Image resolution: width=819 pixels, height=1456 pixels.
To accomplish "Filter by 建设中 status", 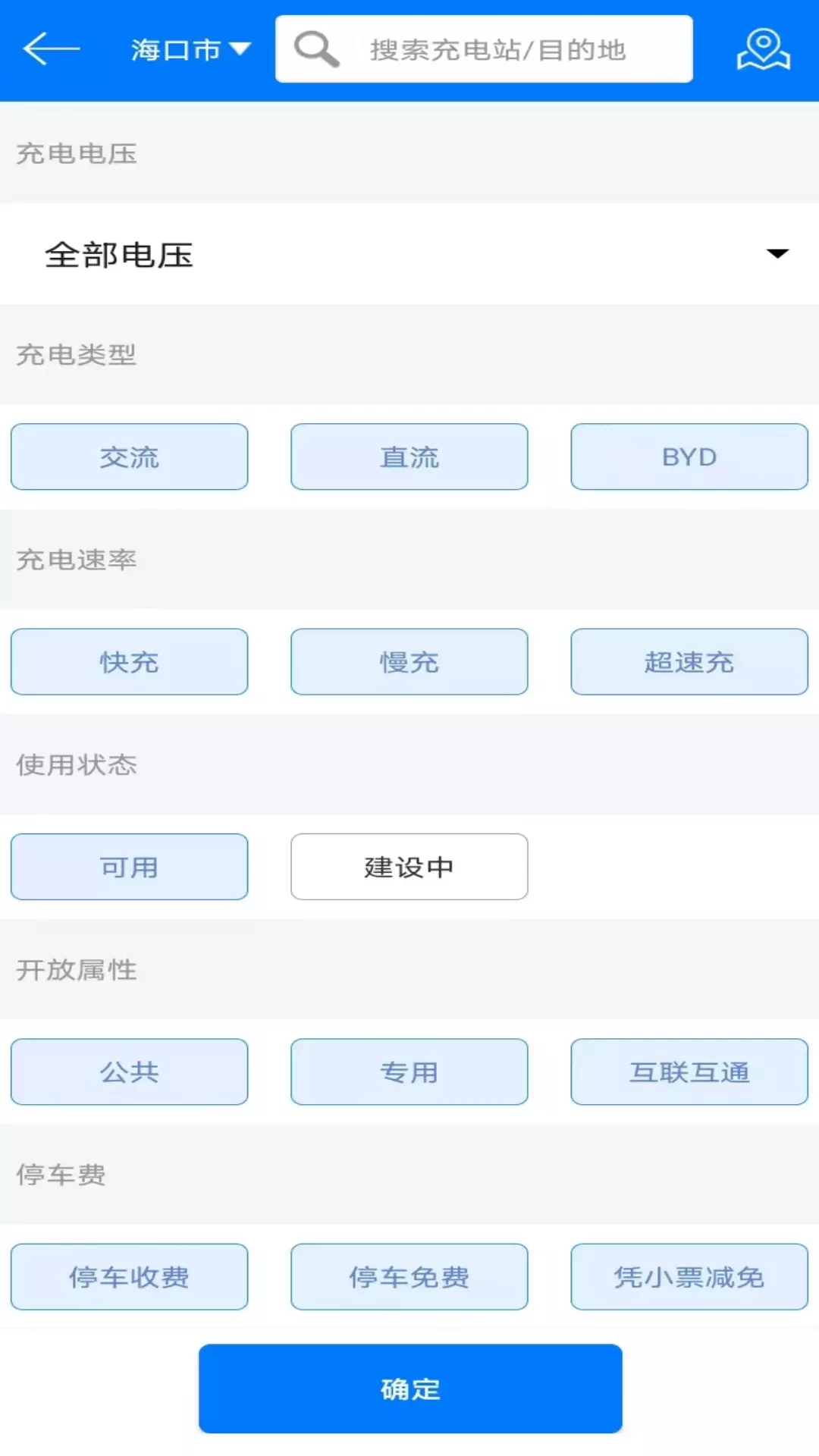I will [409, 867].
